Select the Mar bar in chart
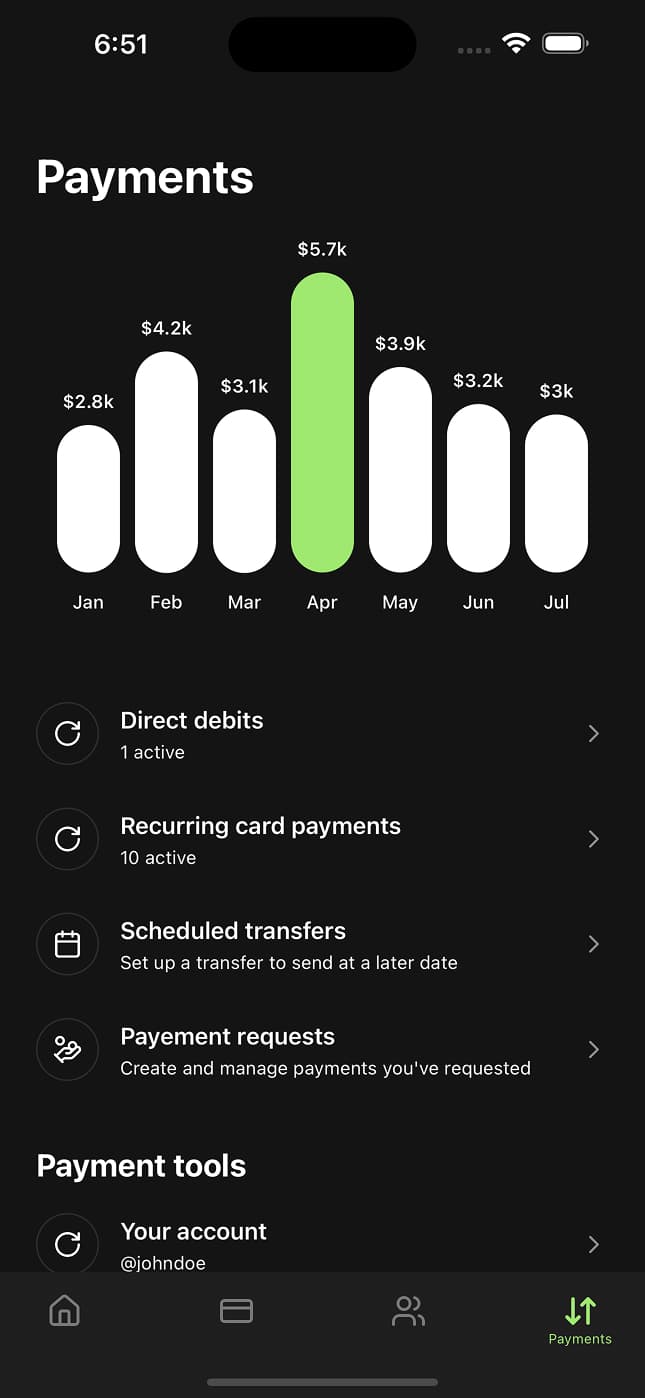 tap(244, 491)
